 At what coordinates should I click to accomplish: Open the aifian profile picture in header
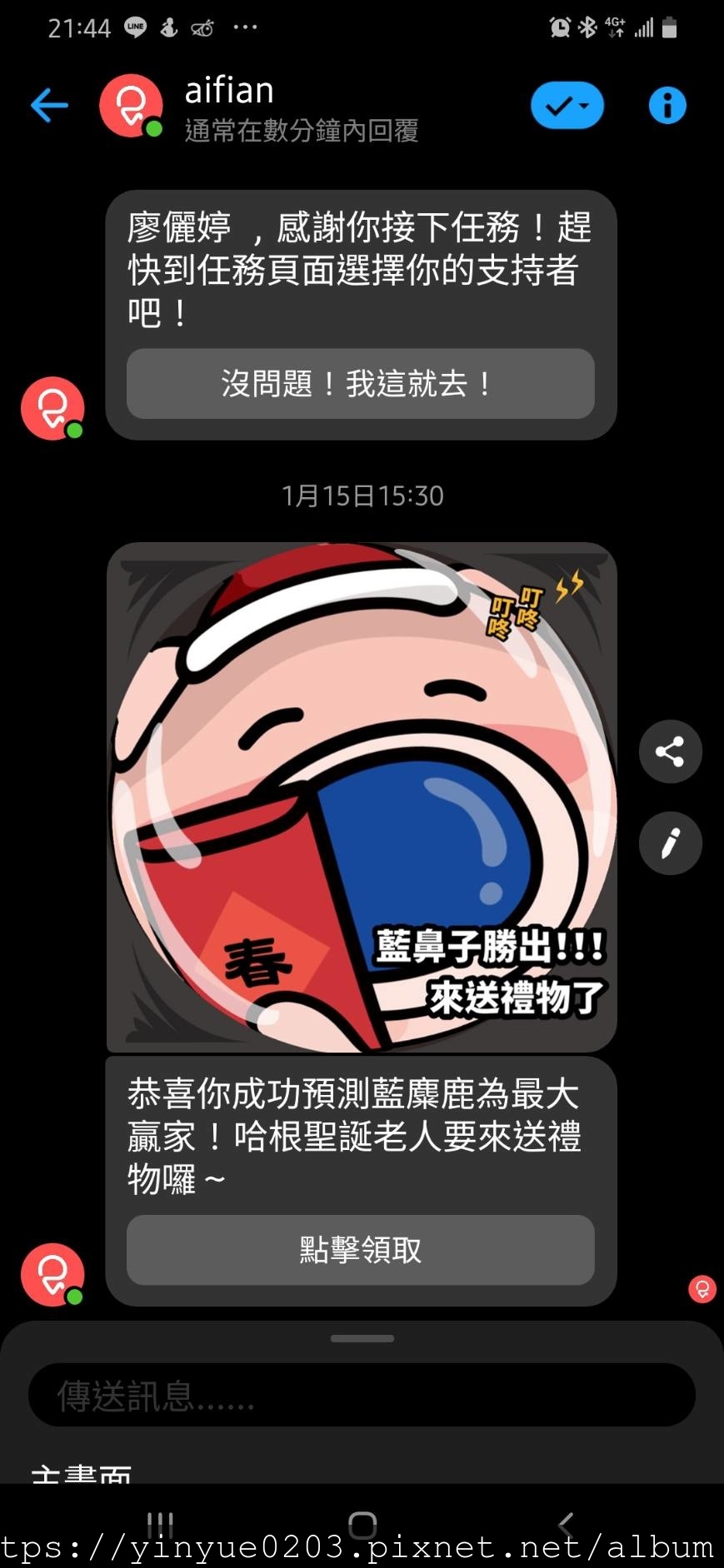[131, 106]
